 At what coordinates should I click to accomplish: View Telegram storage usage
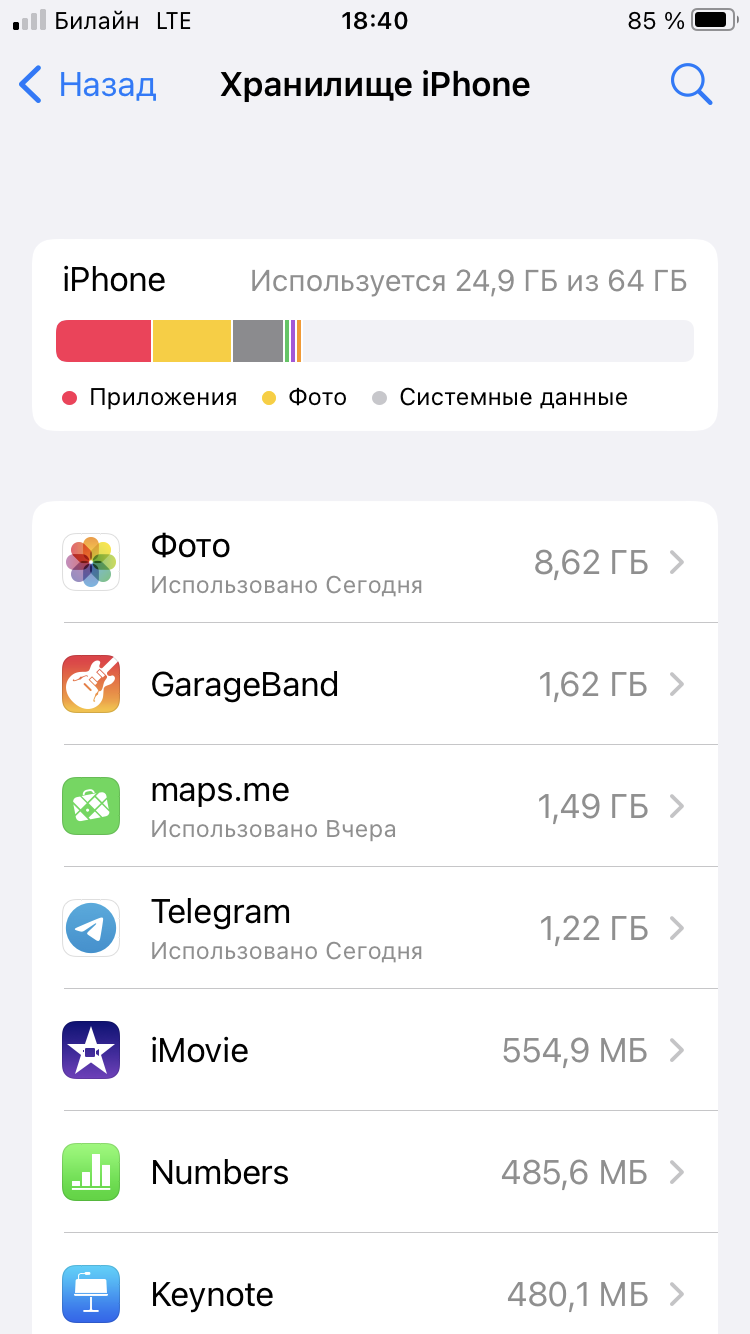pyautogui.click(x=375, y=928)
